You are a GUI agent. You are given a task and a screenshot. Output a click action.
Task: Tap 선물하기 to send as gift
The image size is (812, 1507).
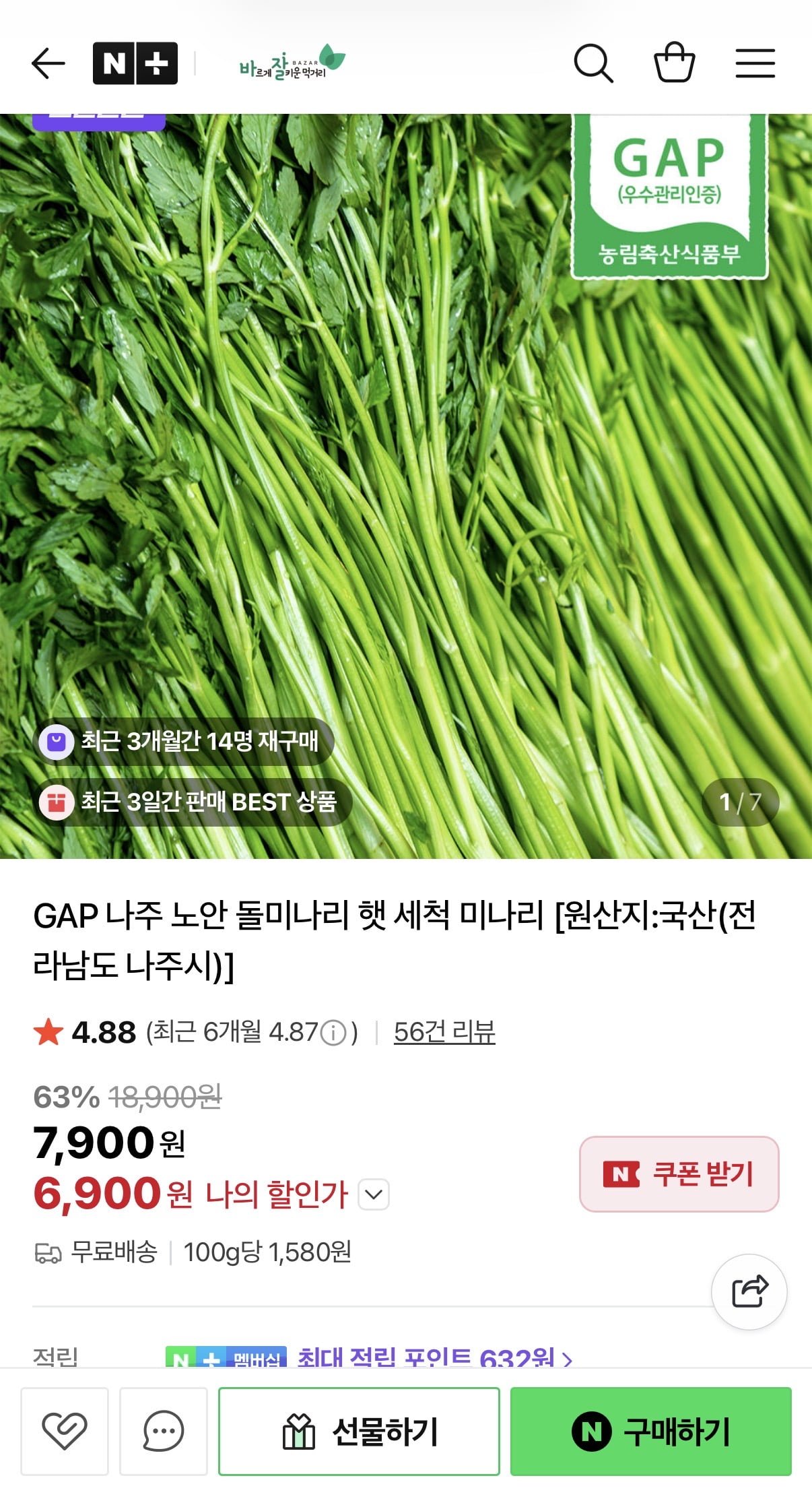click(x=359, y=1431)
